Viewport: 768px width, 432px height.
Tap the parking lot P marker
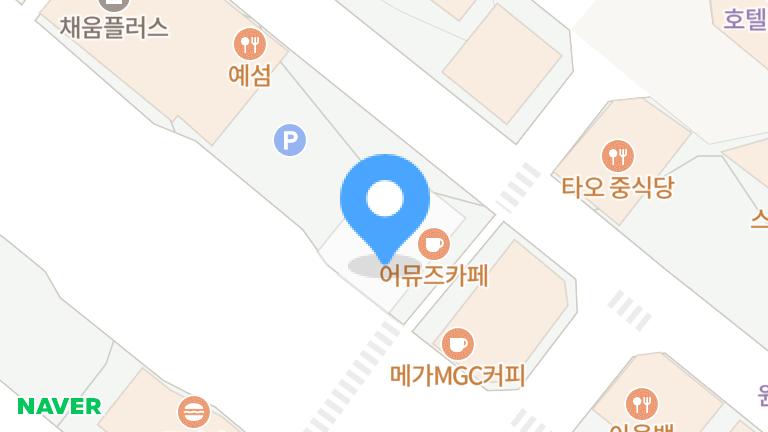(289, 140)
